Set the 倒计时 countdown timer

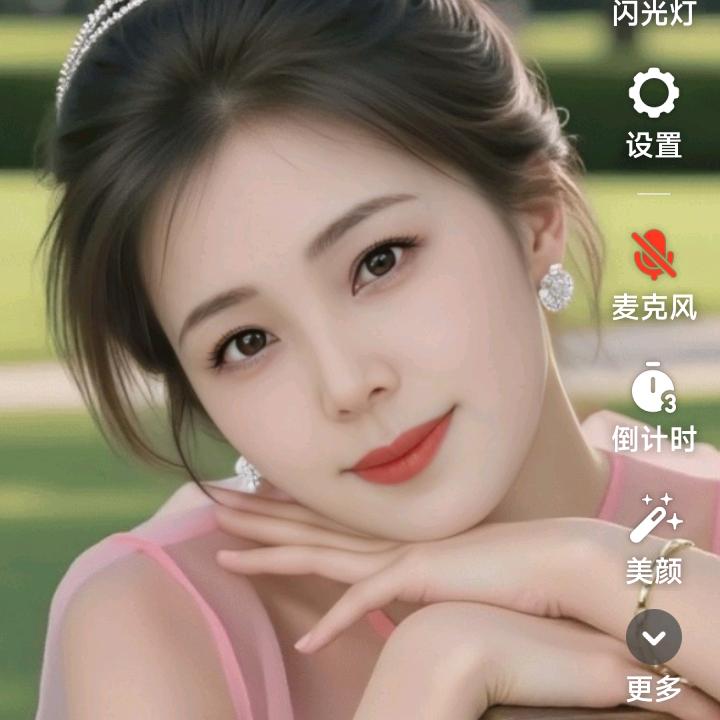[654, 389]
